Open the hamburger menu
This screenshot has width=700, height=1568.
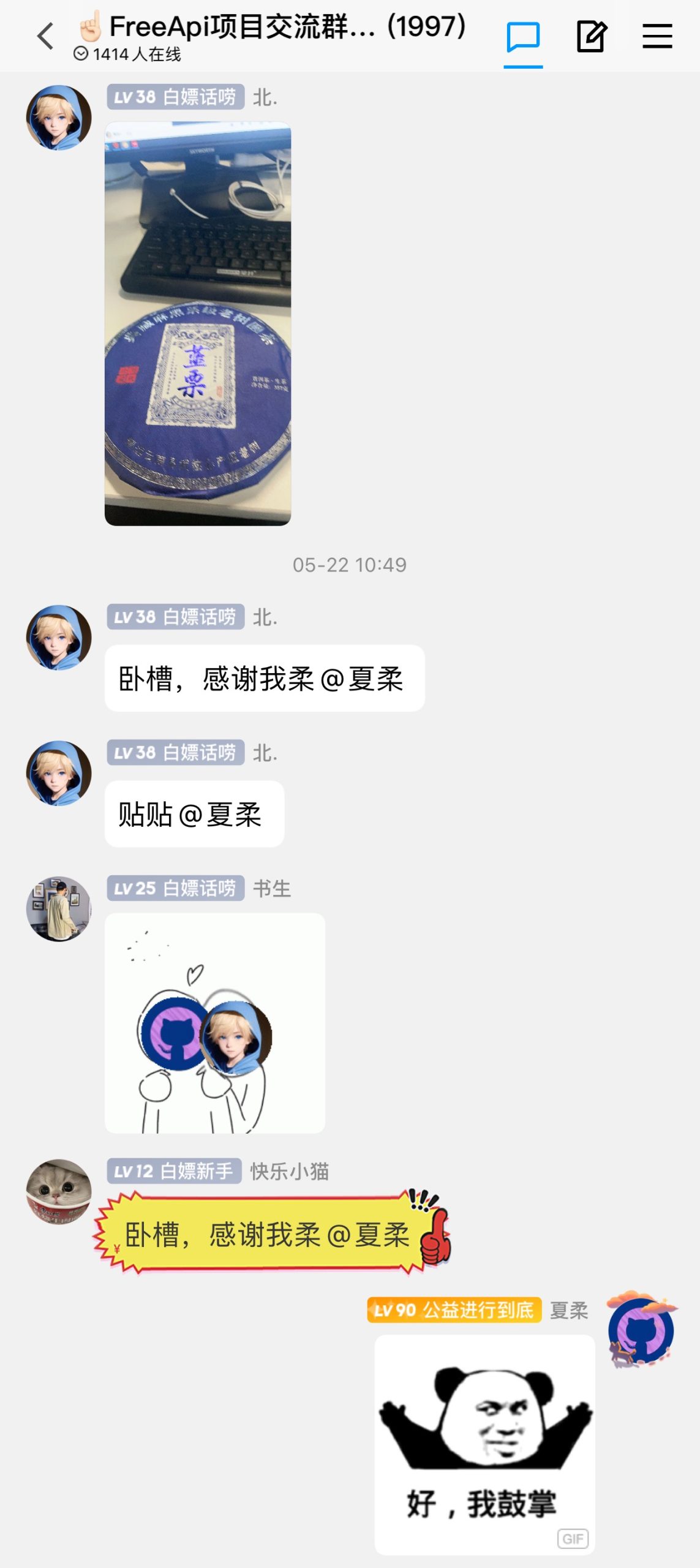[657, 36]
